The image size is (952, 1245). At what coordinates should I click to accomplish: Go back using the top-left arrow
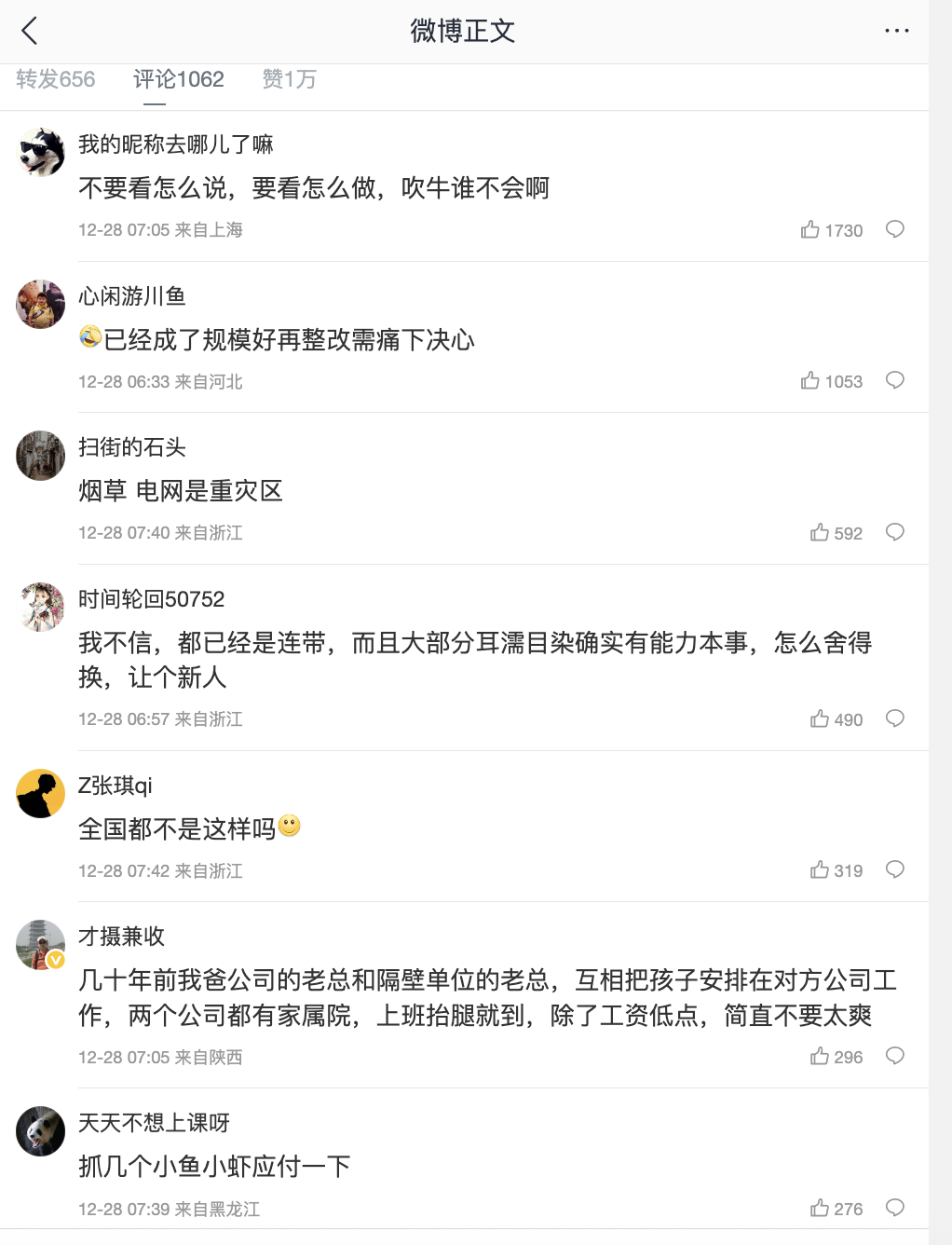coord(30,31)
